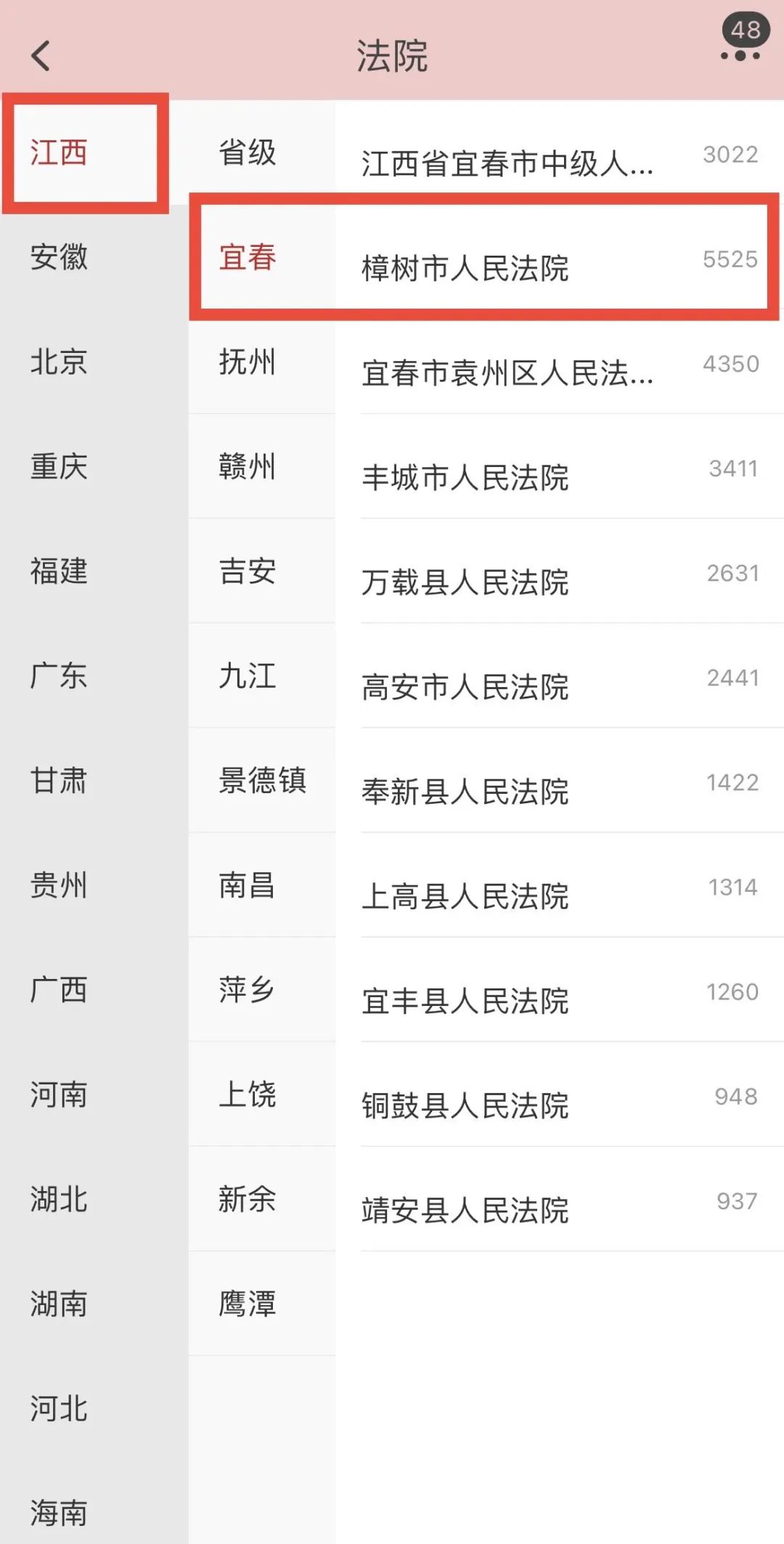Choose 赣州 city

248,467
